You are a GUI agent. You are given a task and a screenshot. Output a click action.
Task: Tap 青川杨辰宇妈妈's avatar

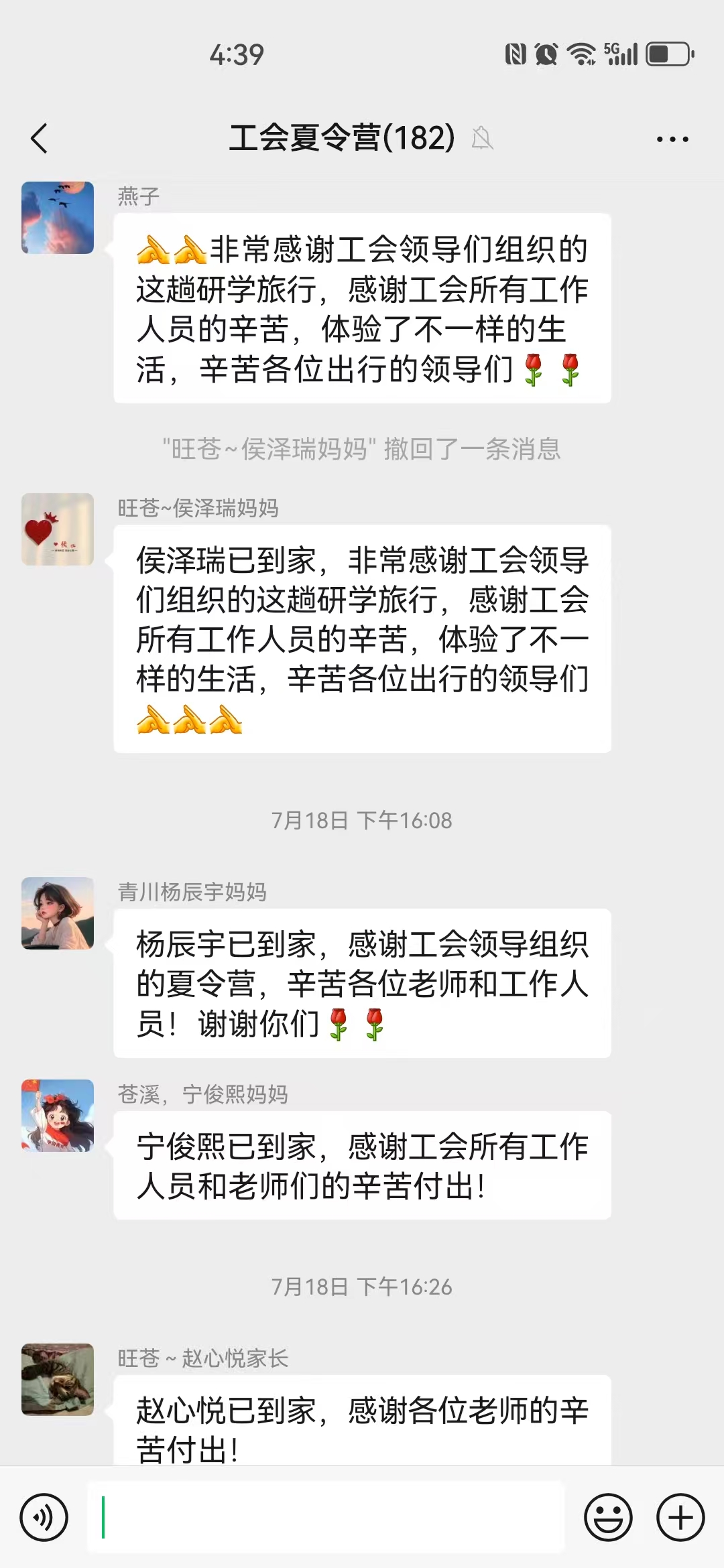[58, 913]
